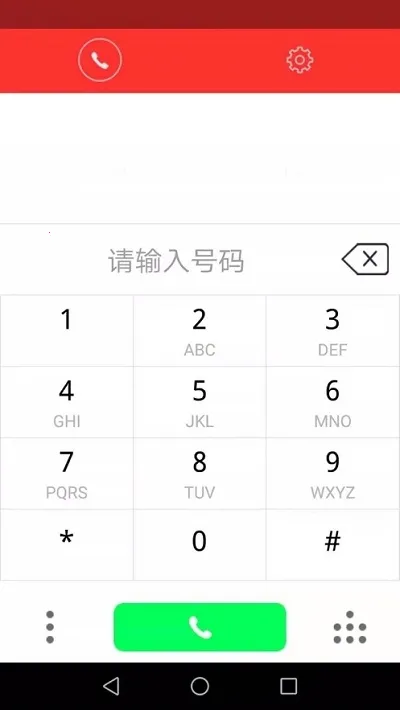Enter digit 3 DEF
Viewport: 400px width, 710px height.
coord(333,331)
